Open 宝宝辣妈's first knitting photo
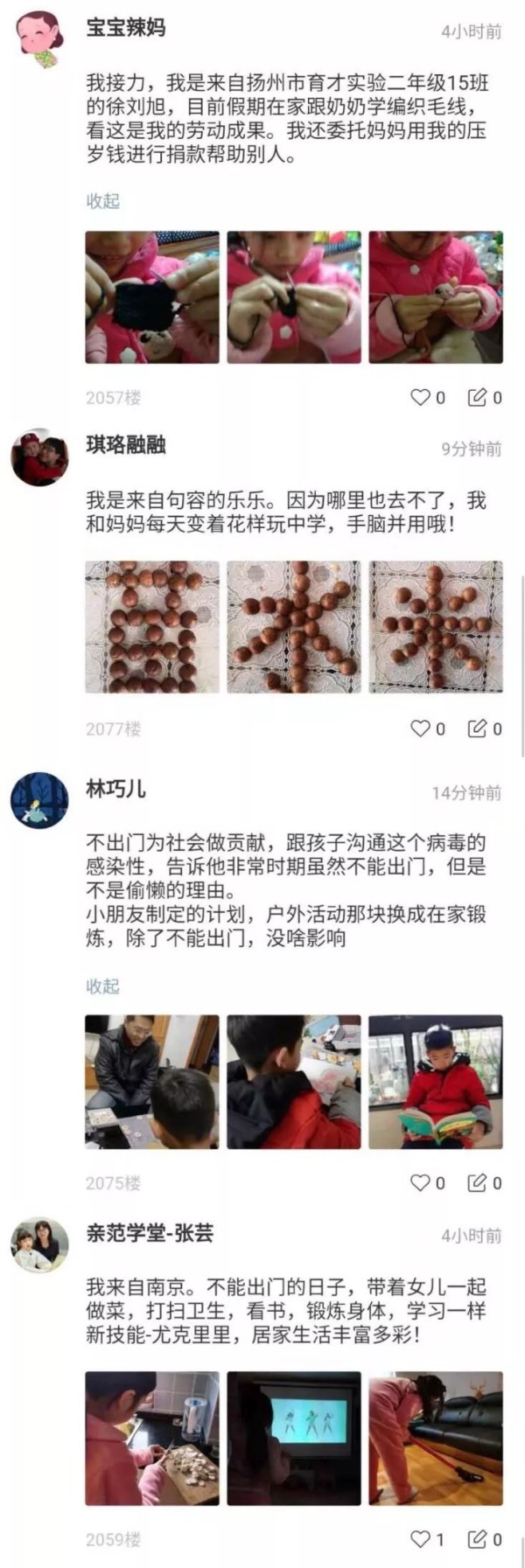The width and height of the screenshot is (525, 1568). click(x=152, y=297)
